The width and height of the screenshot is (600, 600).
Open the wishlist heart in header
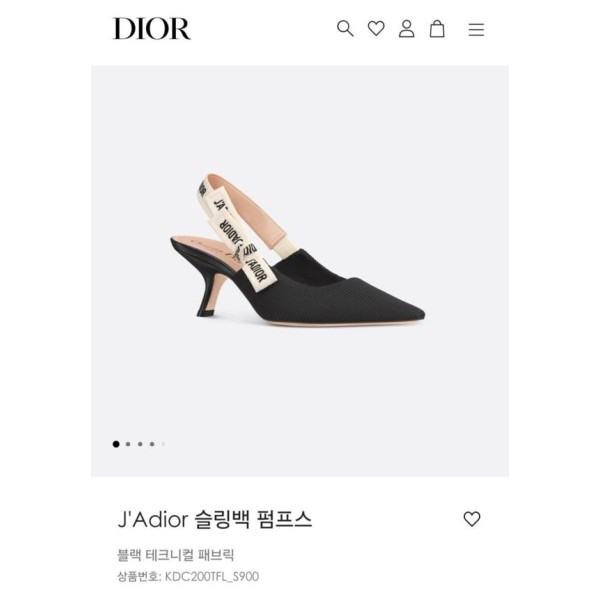(x=376, y=28)
